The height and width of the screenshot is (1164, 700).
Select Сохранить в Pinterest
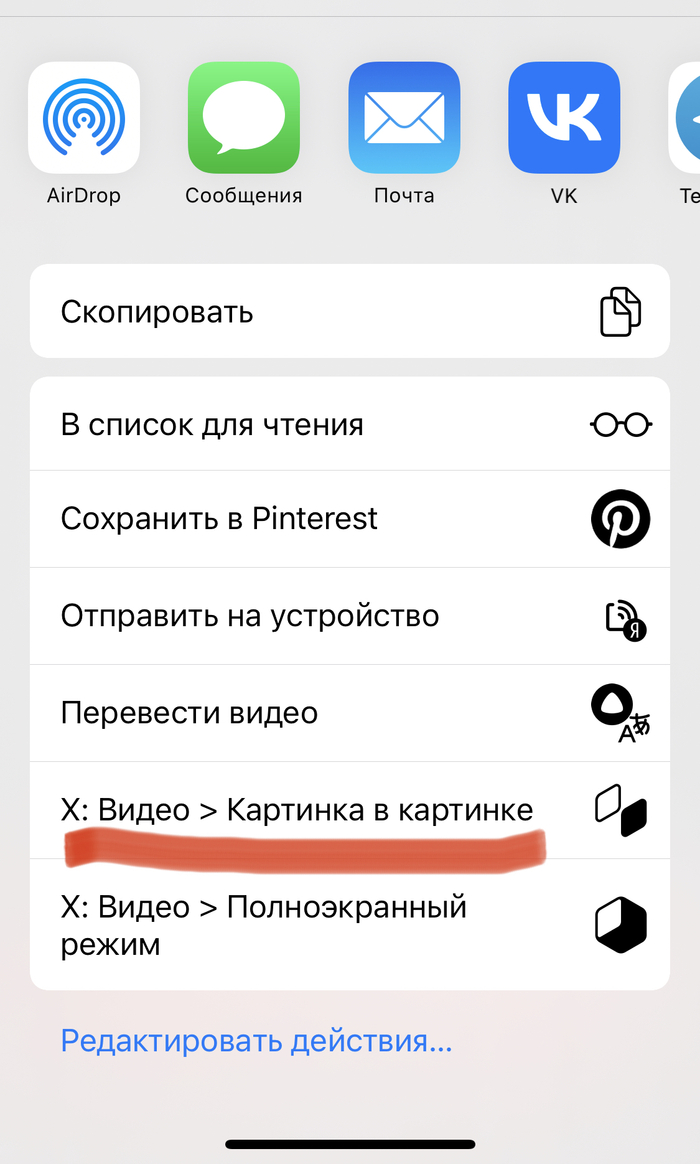point(350,519)
